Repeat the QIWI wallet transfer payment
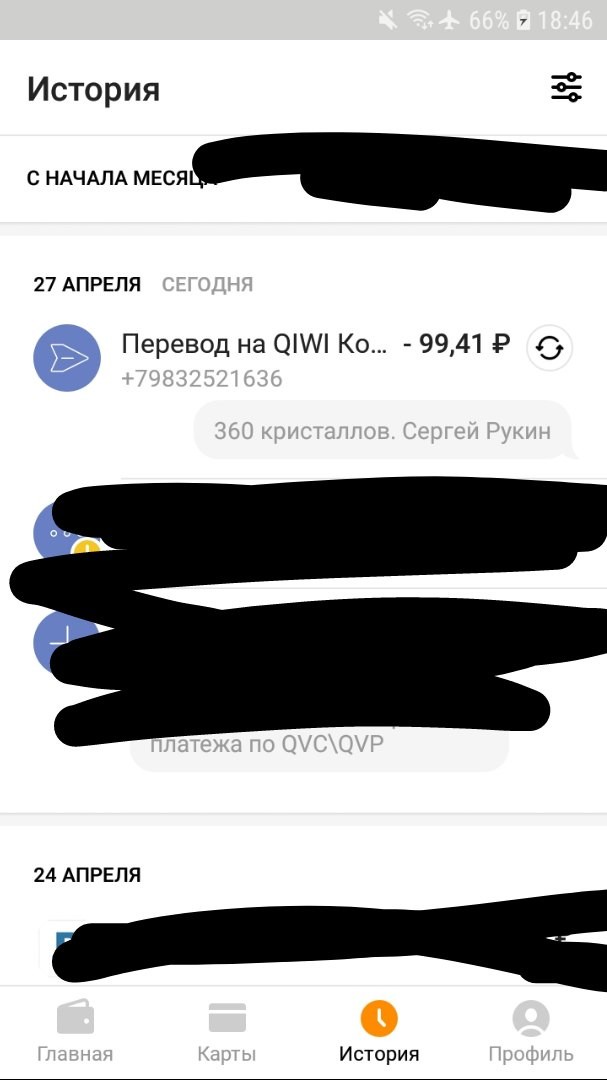This screenshot has height=1080, width=607. coord(549,348)
